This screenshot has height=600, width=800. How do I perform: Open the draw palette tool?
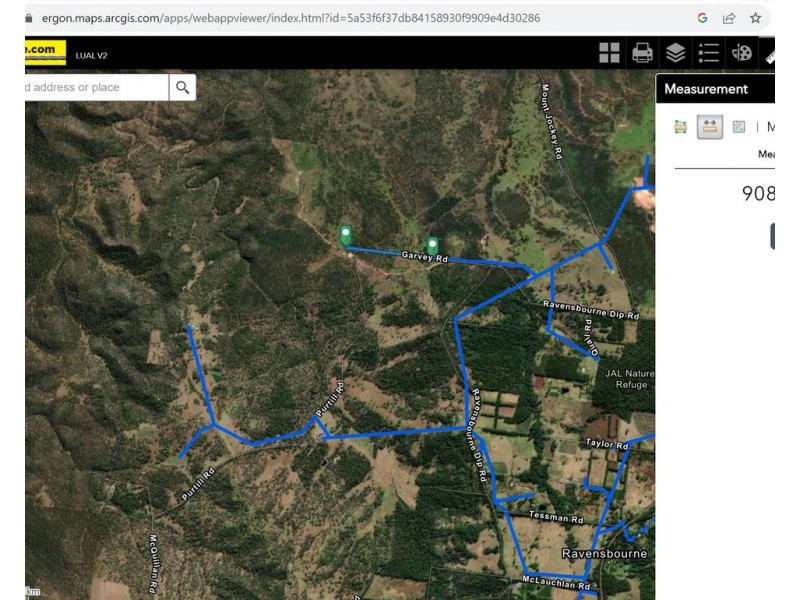click(741, 53)
